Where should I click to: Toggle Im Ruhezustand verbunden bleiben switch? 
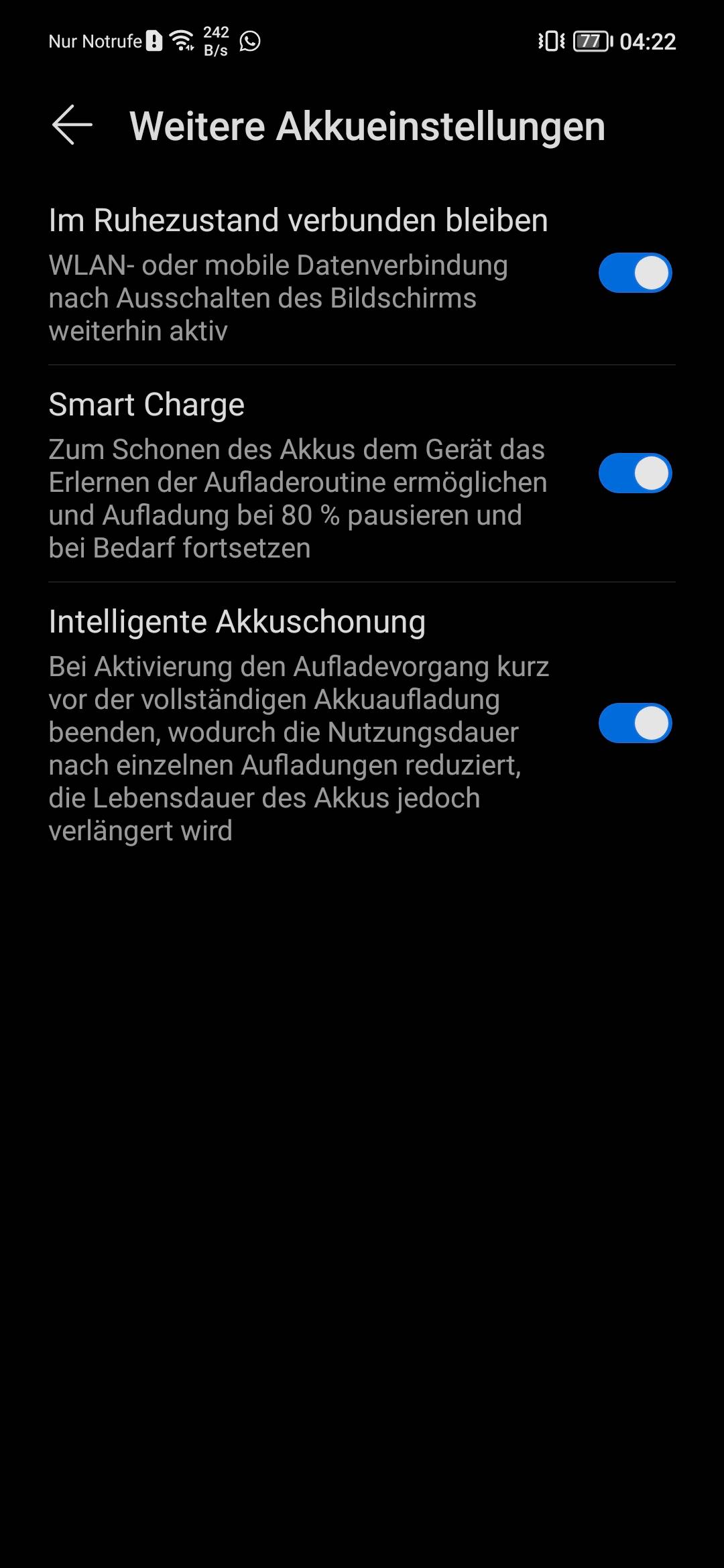[634, 273]
